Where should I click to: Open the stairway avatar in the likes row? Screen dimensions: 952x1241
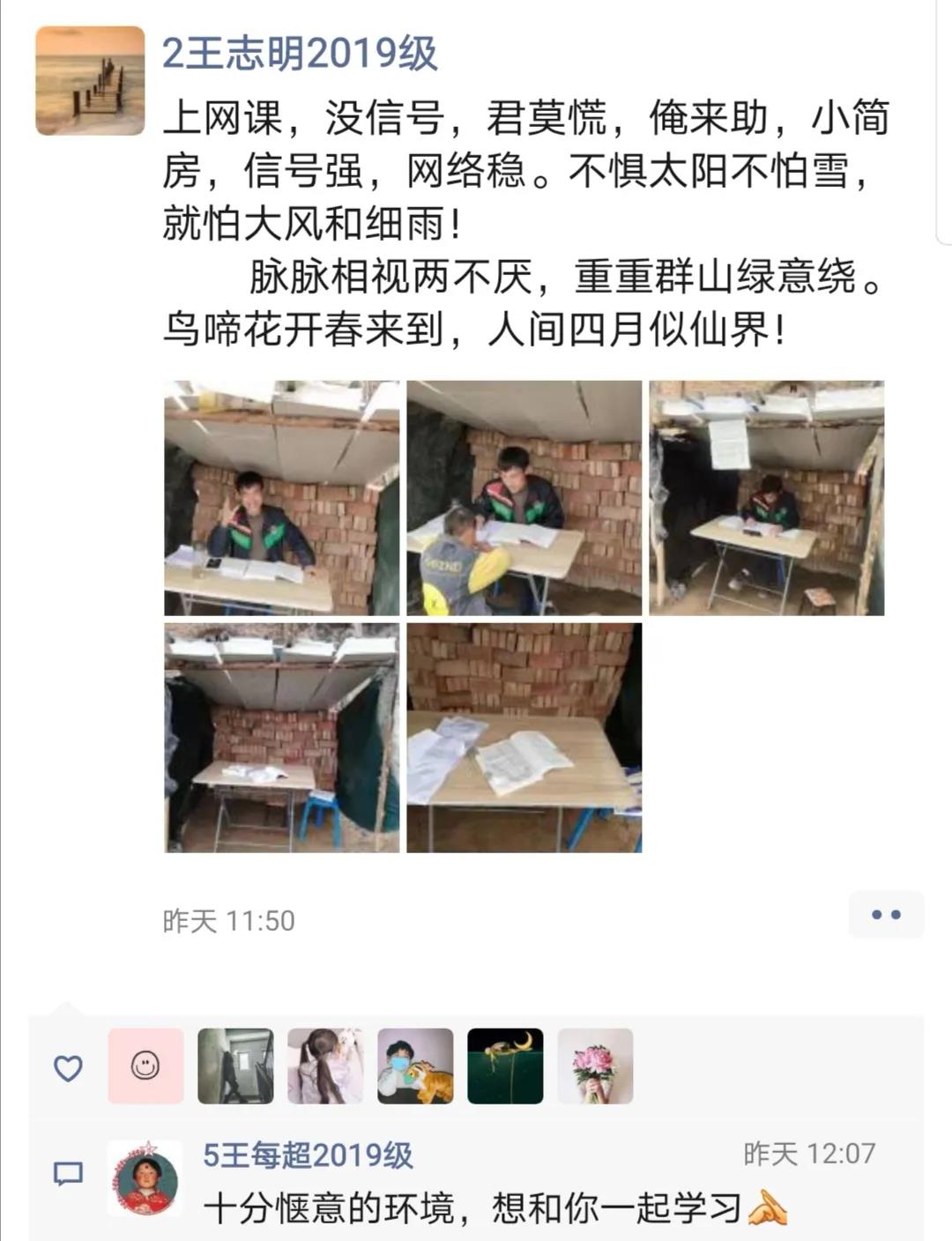pyautogui.click(x=235, y=1066)
